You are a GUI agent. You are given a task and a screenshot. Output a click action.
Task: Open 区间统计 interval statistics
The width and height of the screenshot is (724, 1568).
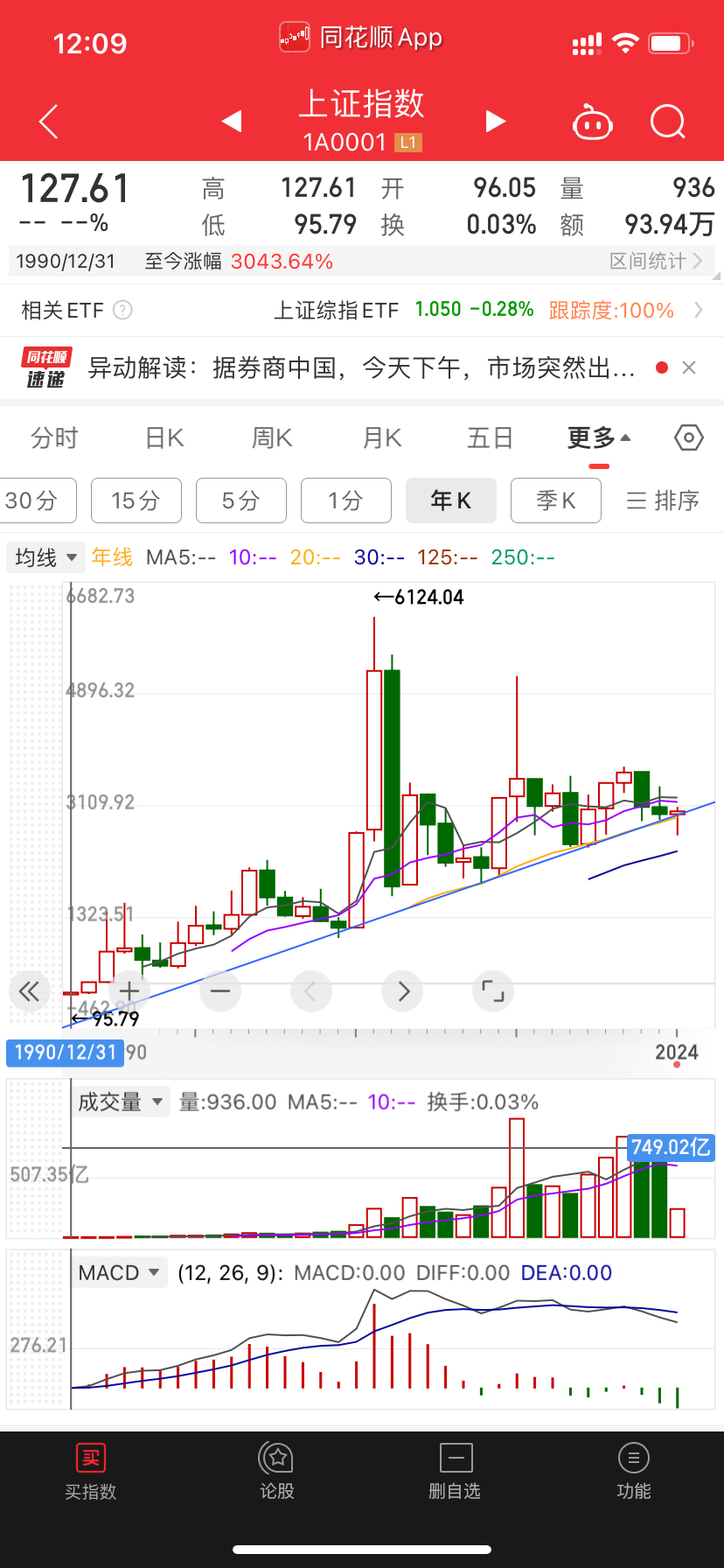click(x=656, y=261)
